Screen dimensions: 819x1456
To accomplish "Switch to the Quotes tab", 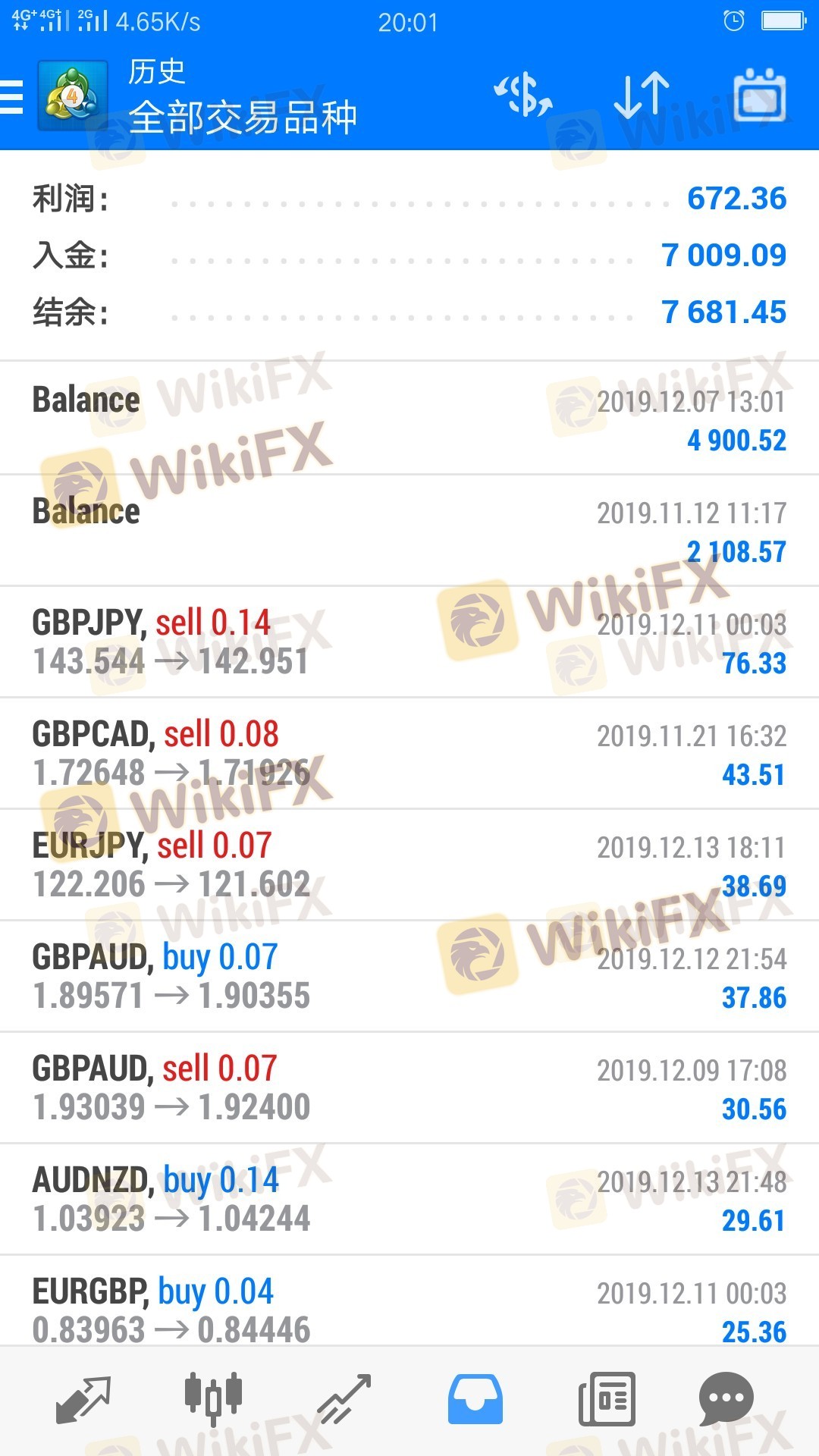I will click(83, 1399).
